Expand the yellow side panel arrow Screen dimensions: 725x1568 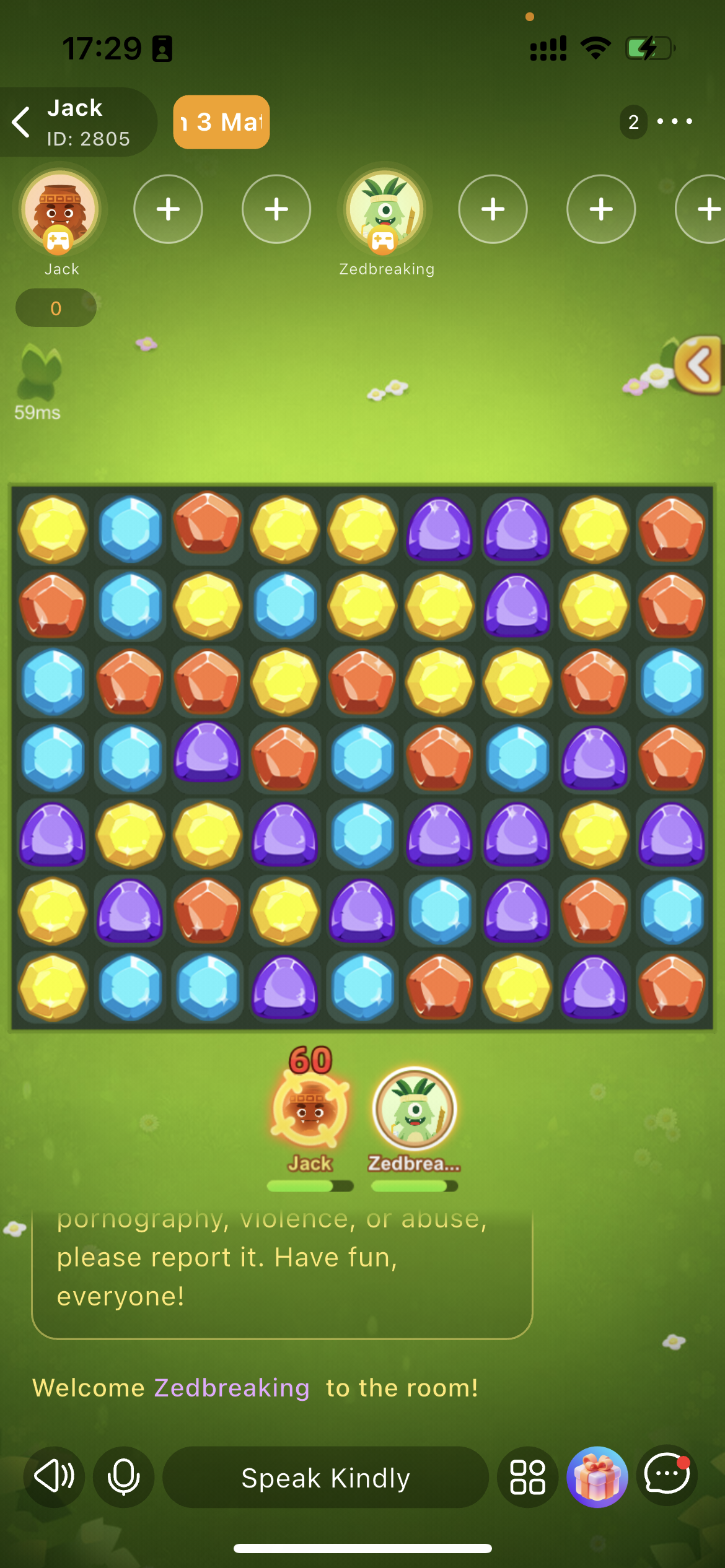tap(699, 365)
